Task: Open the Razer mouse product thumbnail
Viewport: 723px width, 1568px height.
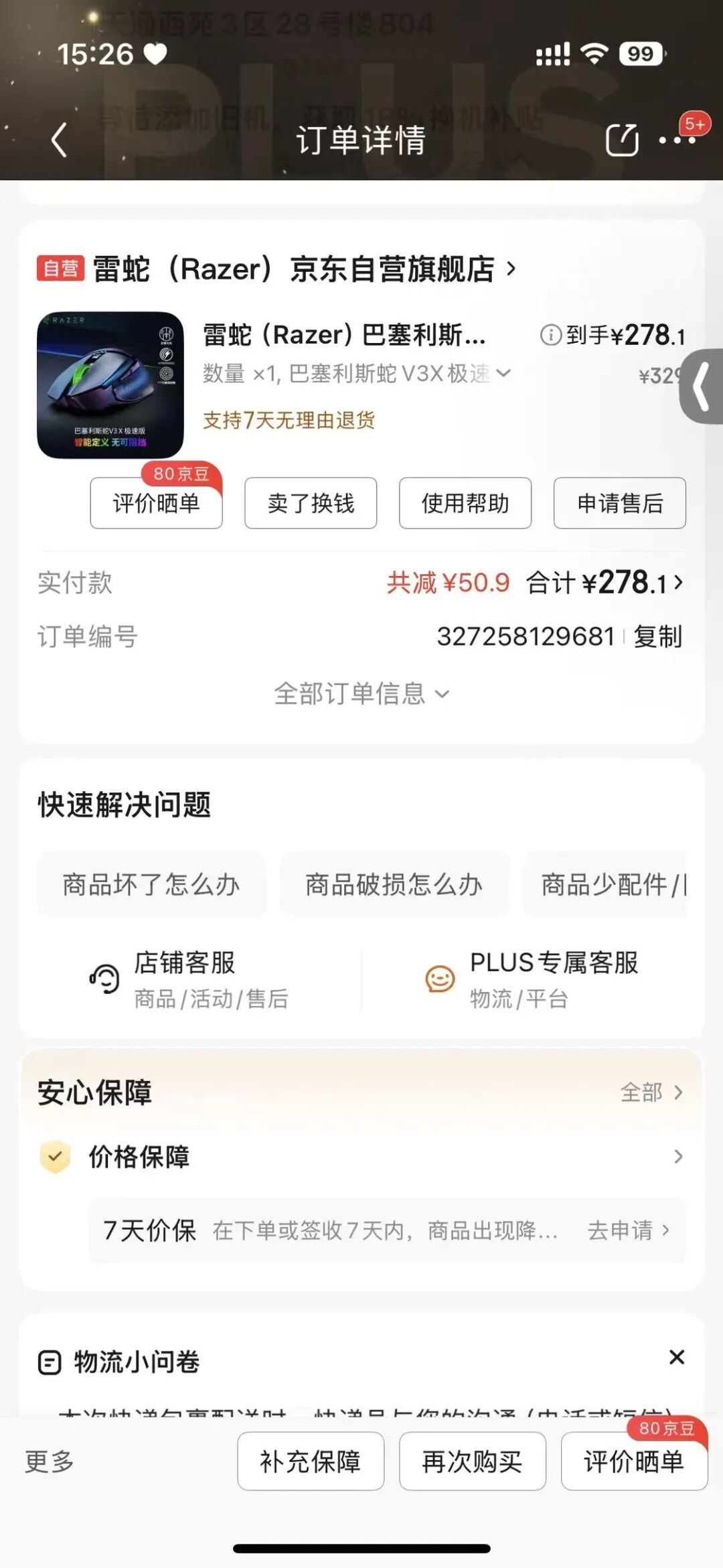Action: [110, 385]
